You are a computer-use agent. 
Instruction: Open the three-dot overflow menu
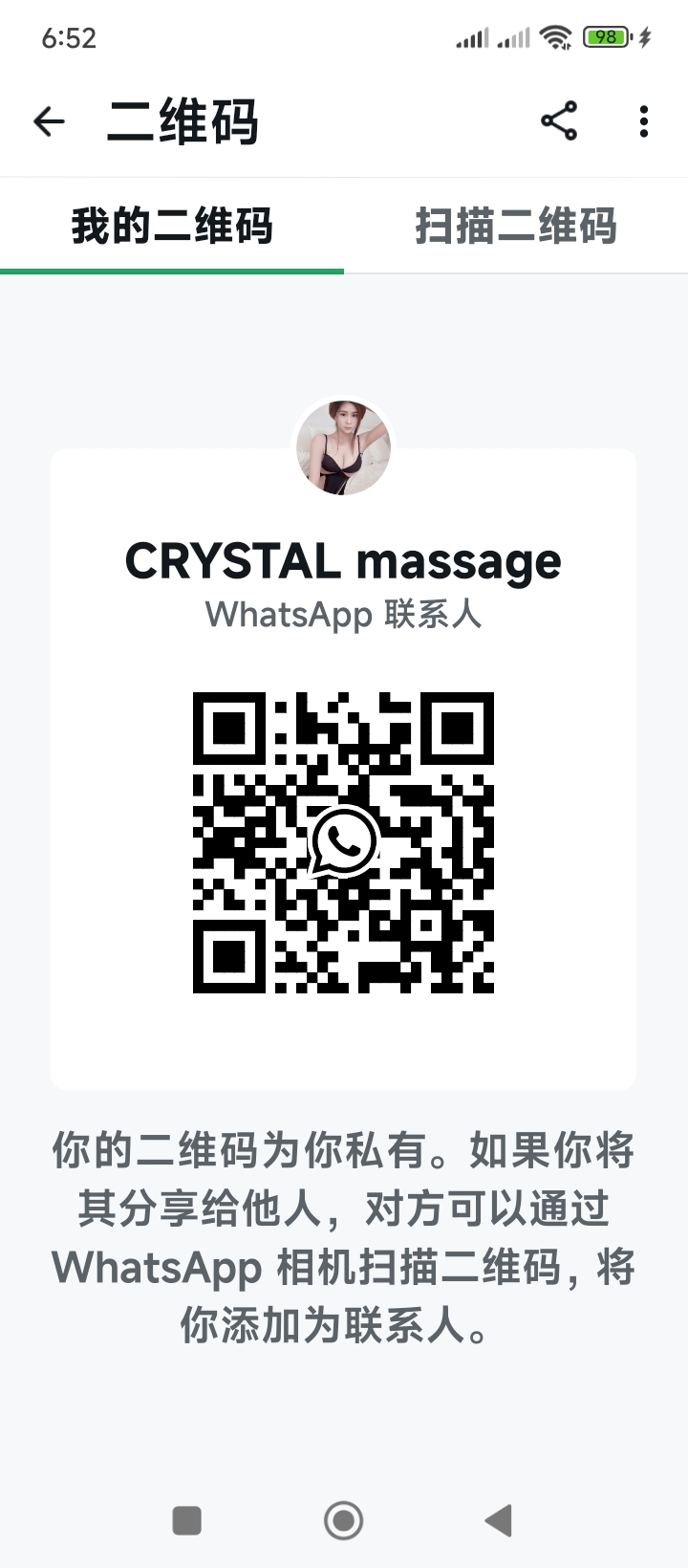pyautogui.click(x=644, y=121)
